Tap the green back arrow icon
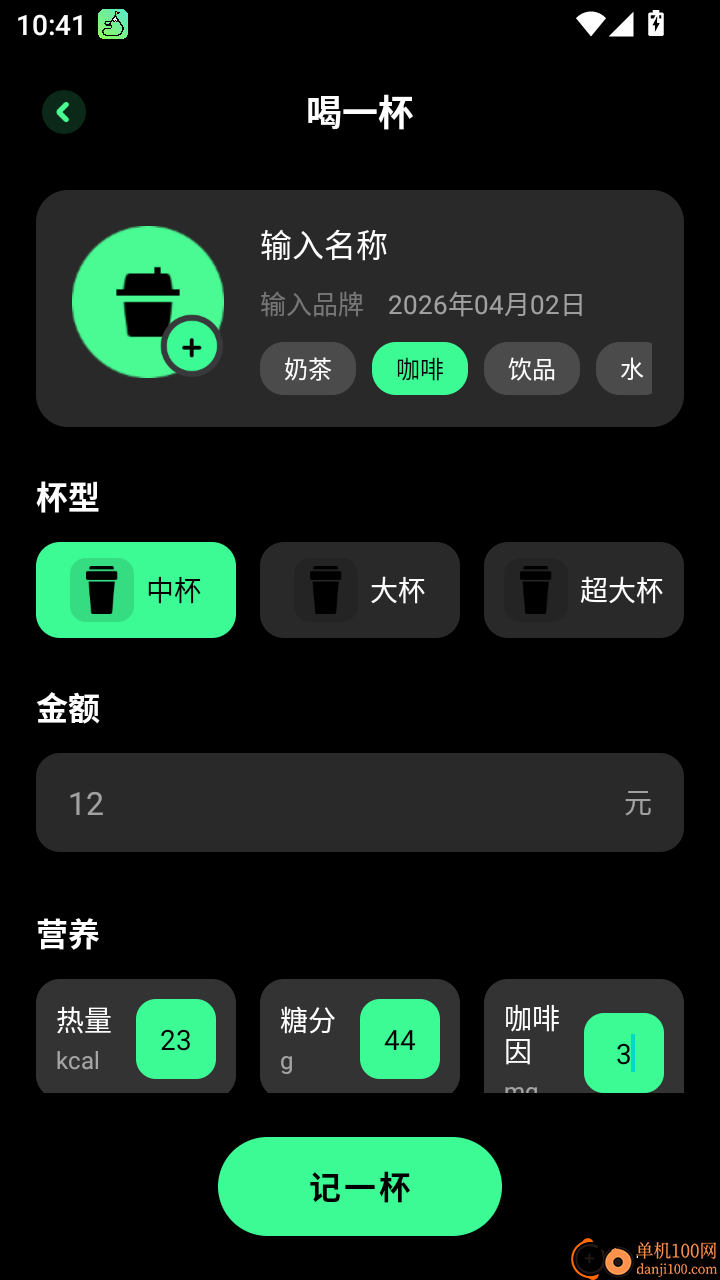The height and width of the screenshot is (1280, 720). (x=63, y=112)
